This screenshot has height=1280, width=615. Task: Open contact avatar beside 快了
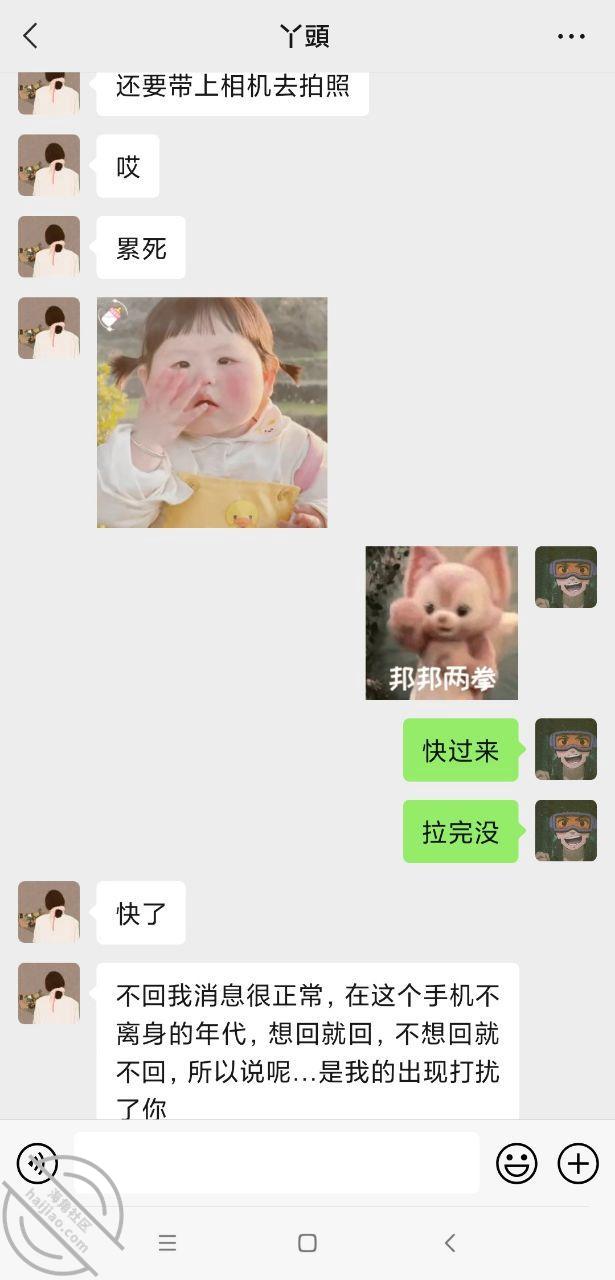(49, 912)
